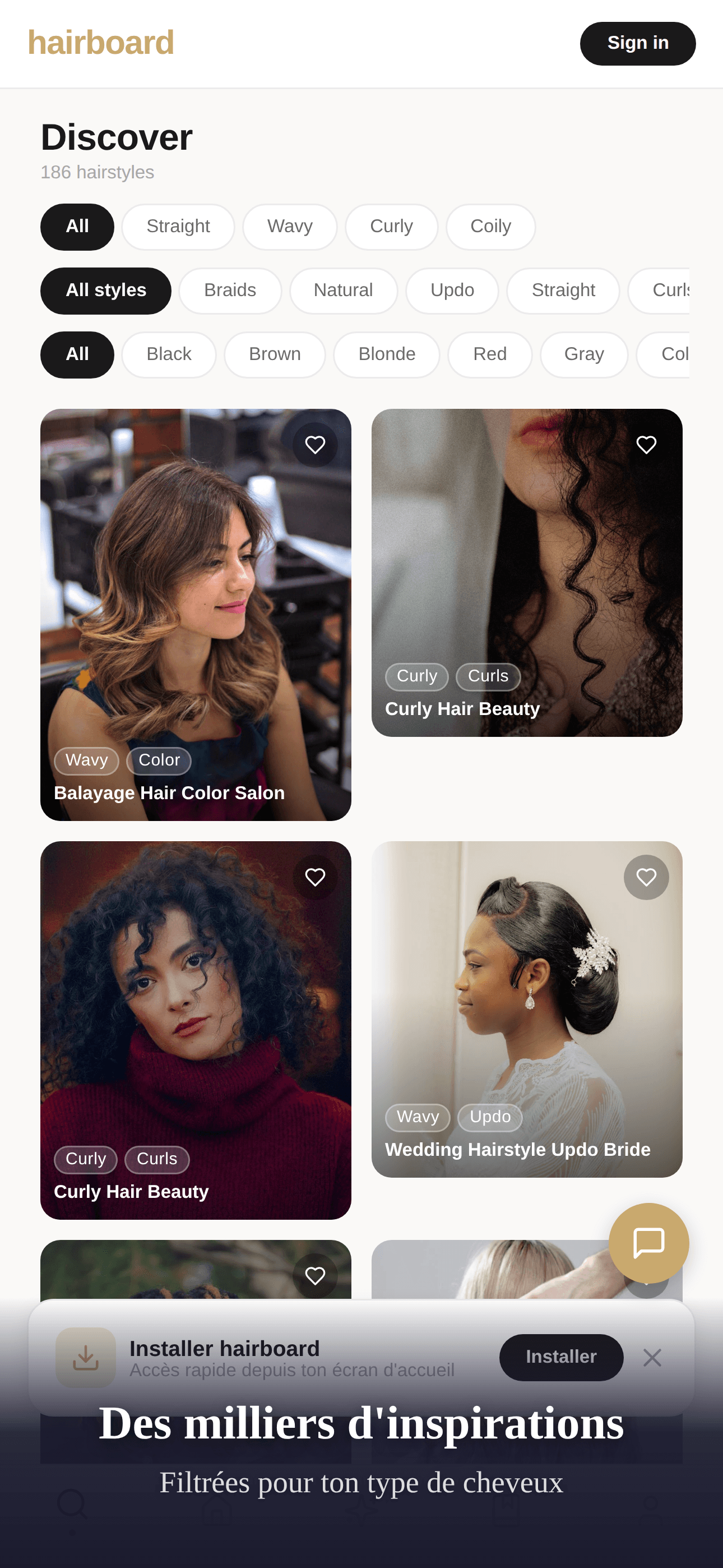
Task: Filter styles by Updo
Action: click(x=452, y=290)
